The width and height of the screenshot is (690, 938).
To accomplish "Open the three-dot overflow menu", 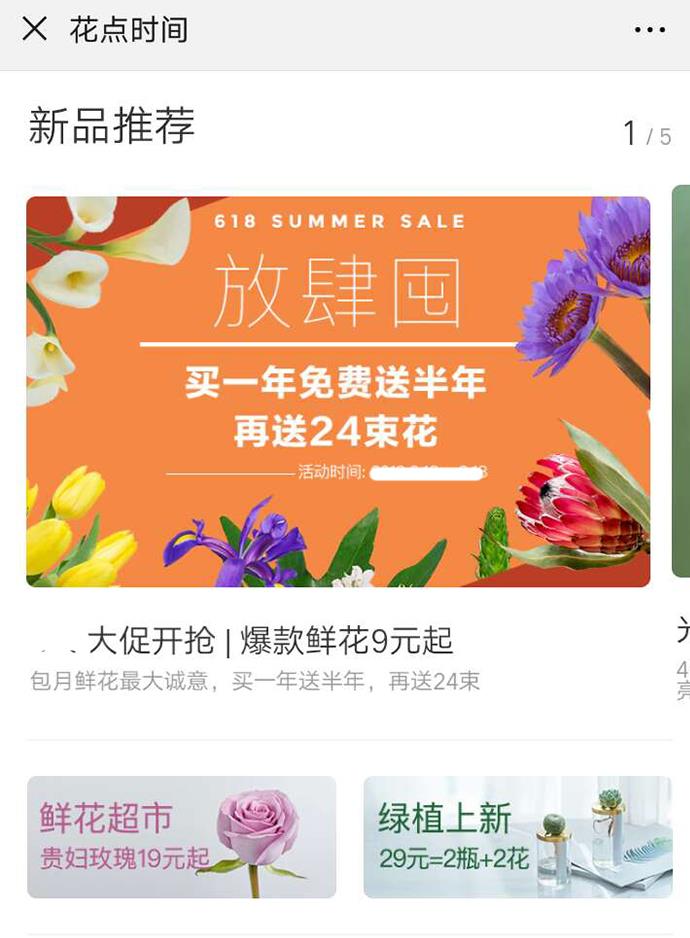I will point(649,30).
